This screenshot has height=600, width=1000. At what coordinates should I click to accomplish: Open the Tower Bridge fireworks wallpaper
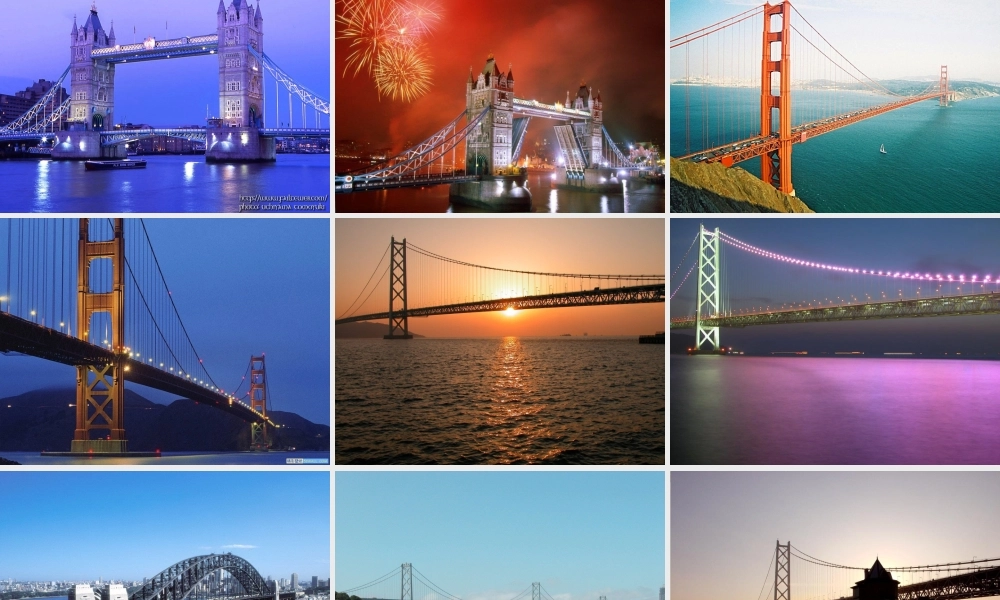coord(500,105)
